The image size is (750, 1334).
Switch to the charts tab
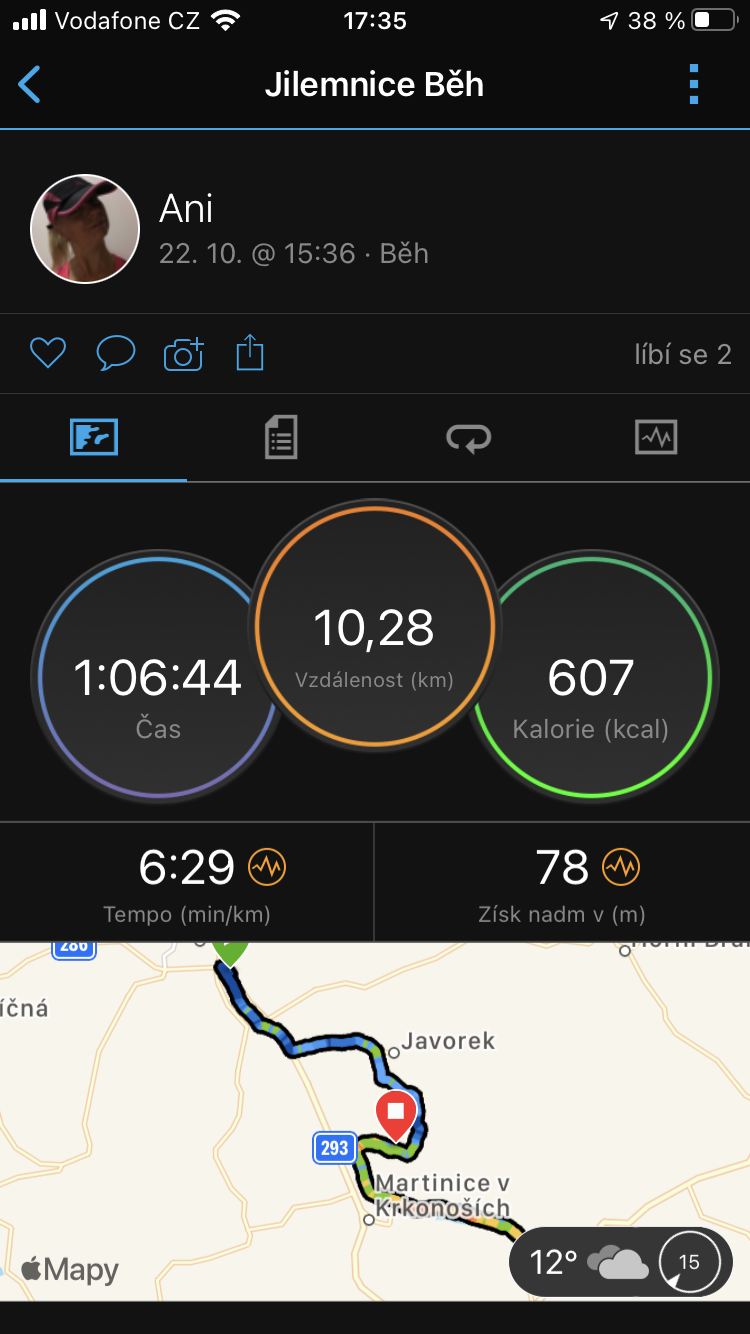[656, 437]
